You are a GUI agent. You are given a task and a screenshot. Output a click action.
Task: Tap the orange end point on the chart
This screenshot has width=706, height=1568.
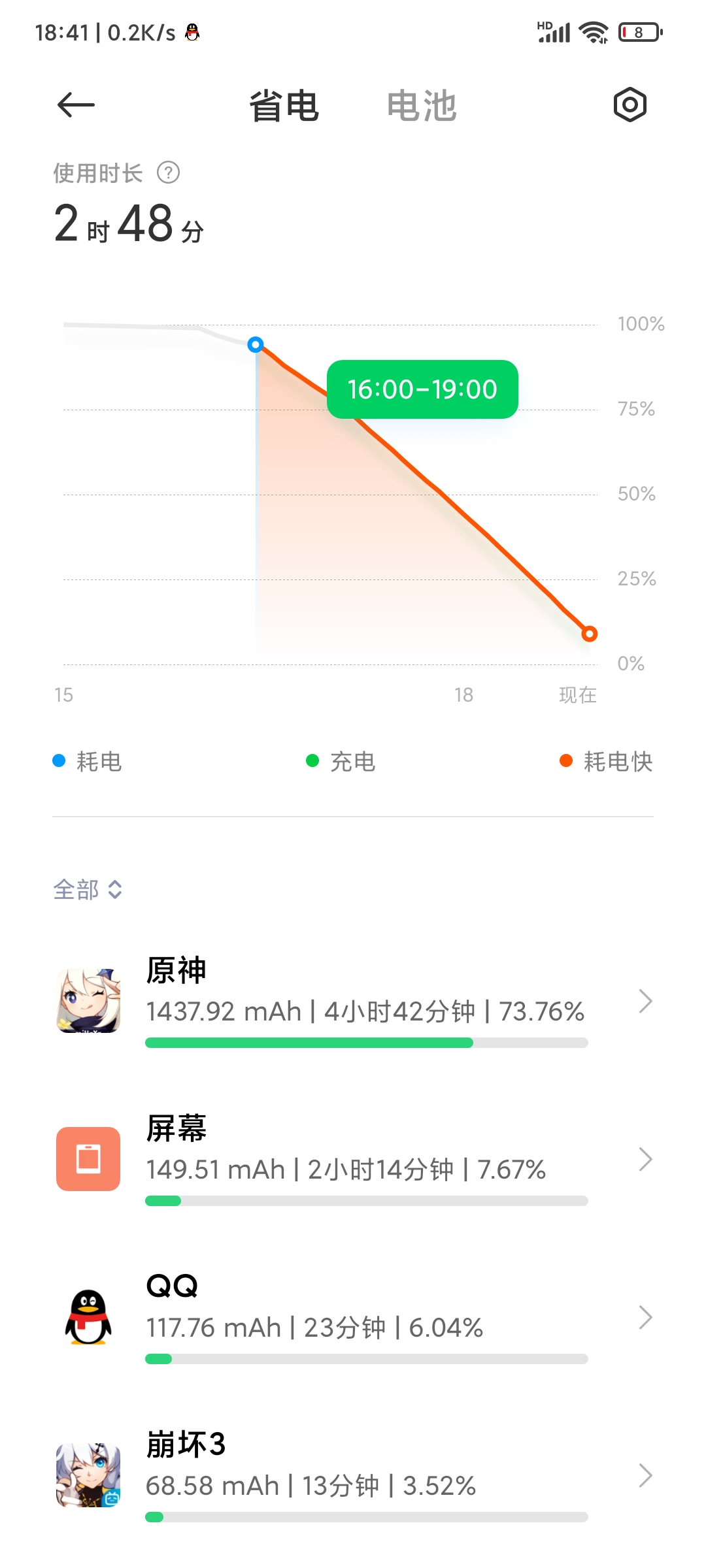590,634
